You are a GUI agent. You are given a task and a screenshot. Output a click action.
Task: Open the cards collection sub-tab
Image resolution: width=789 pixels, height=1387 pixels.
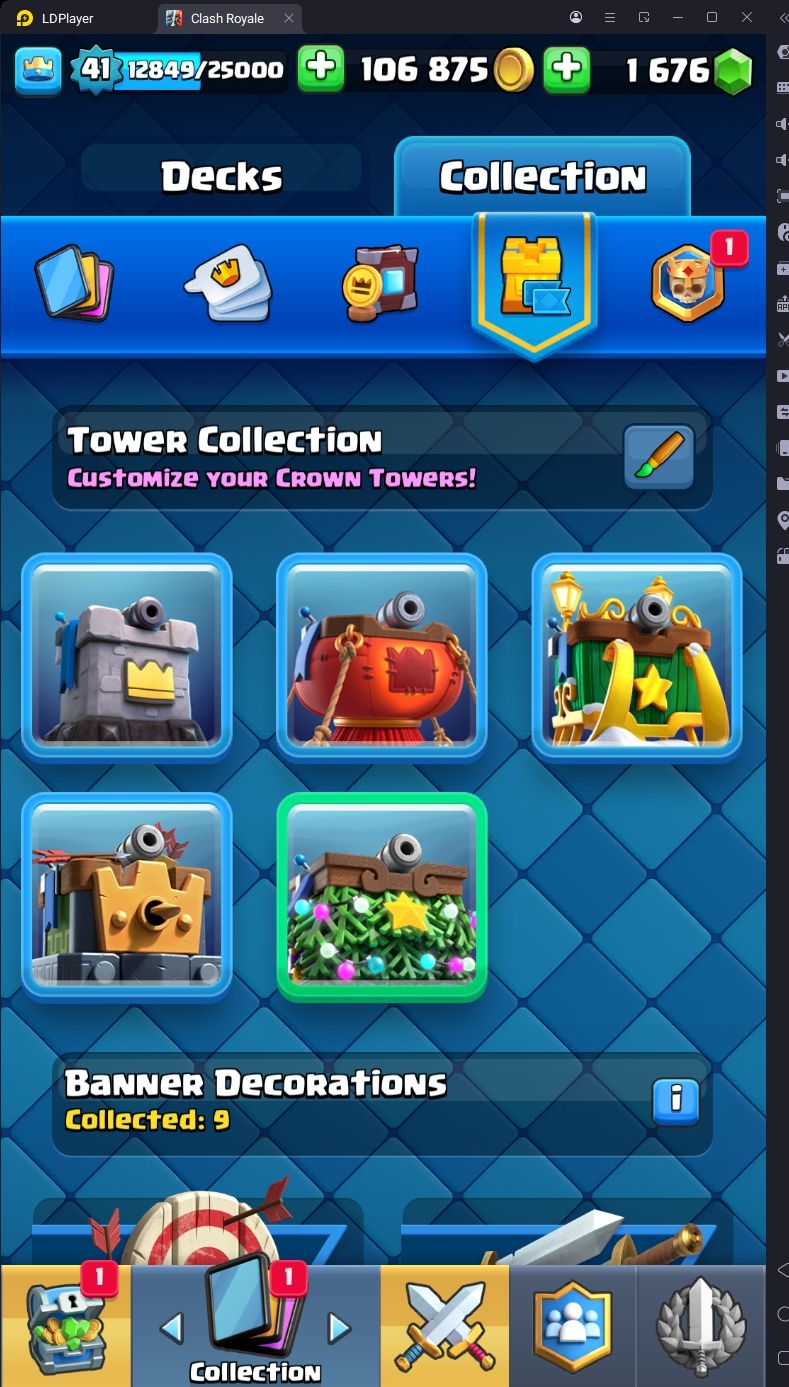74,283
